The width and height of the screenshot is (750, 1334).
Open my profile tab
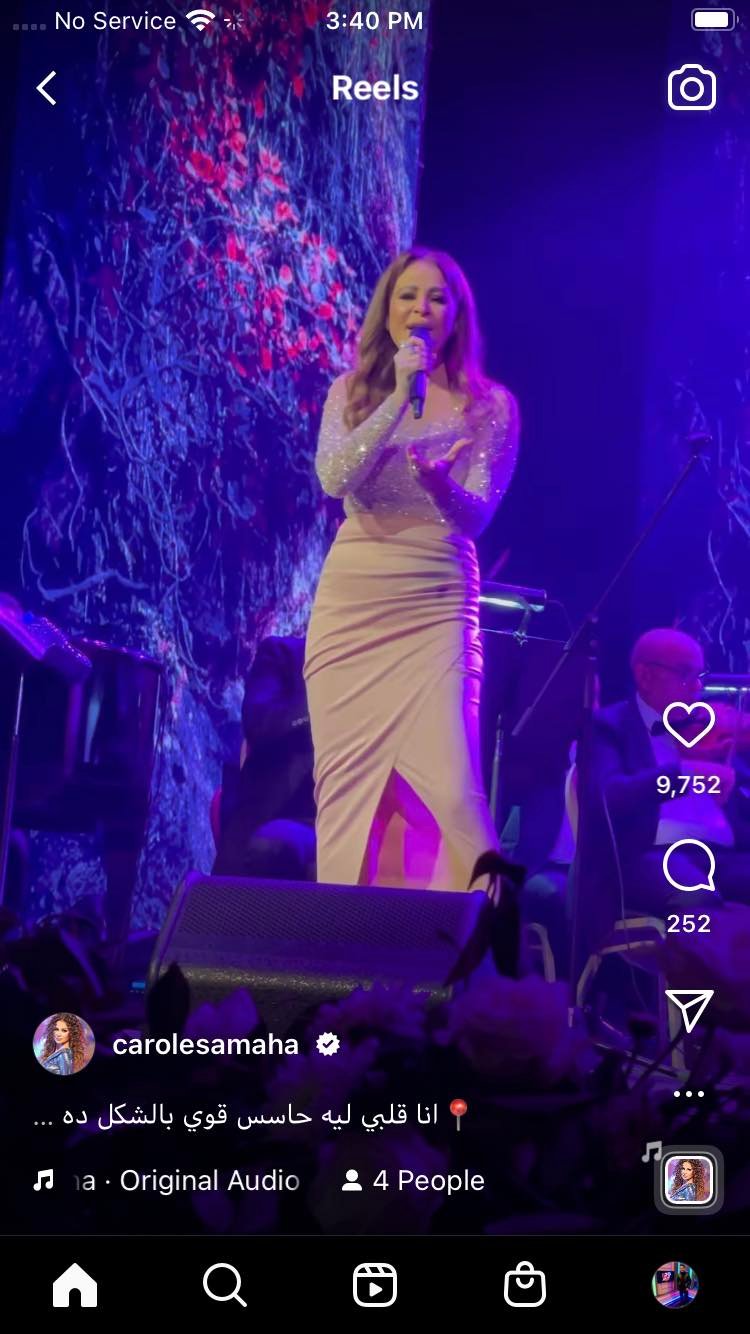point(675,1285)
